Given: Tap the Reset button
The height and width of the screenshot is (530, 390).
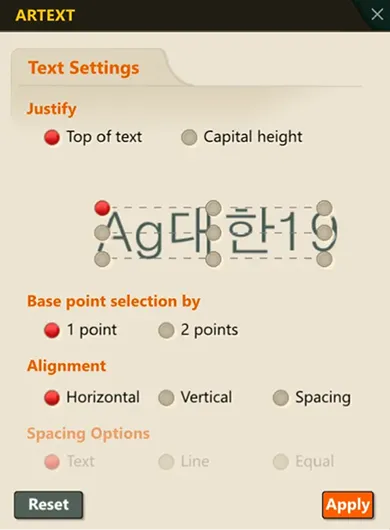Looking at the screenshot, I should coord(49,505).
